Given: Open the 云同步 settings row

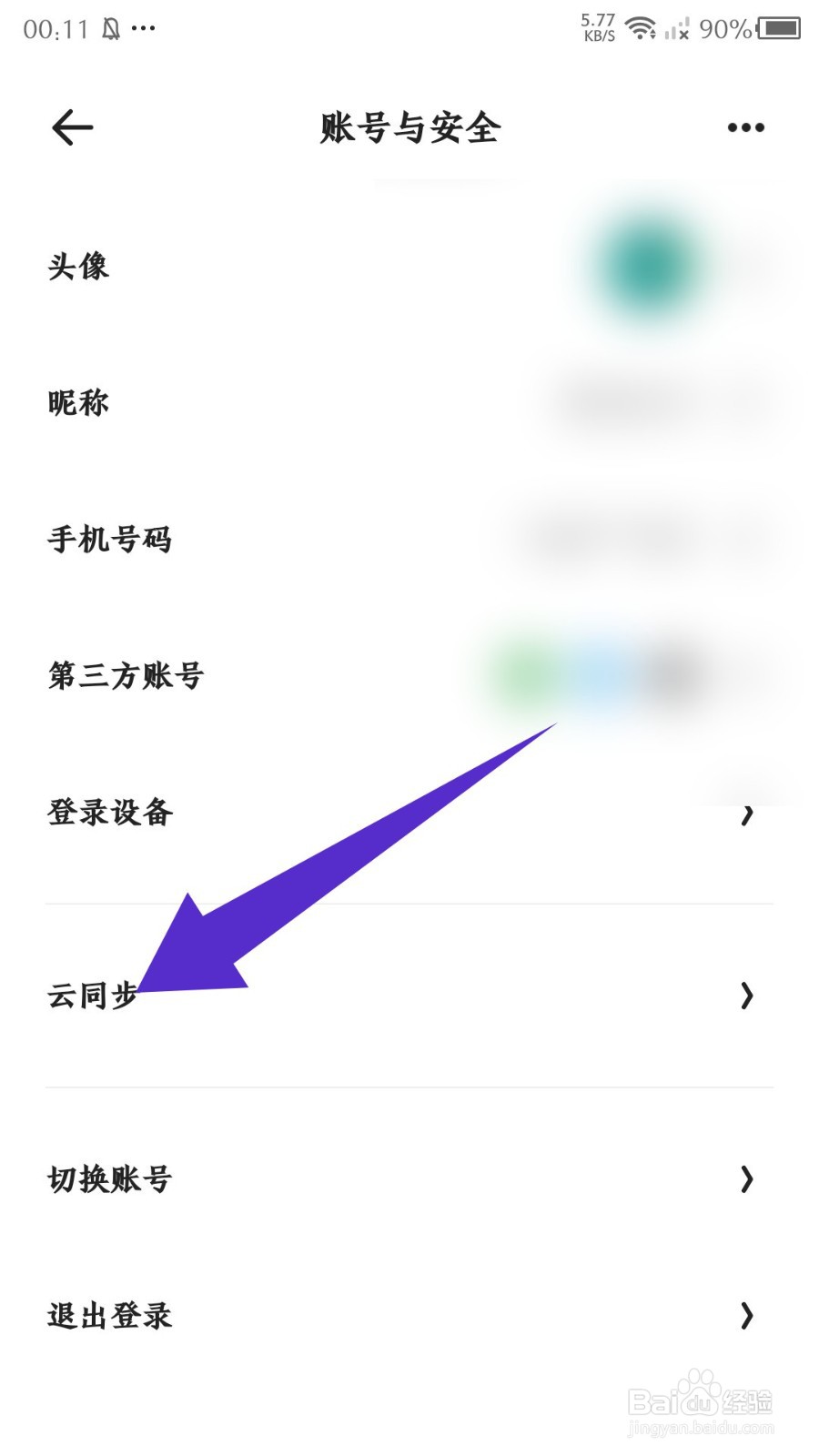Looking at the screenshot, I should [409, 996].
